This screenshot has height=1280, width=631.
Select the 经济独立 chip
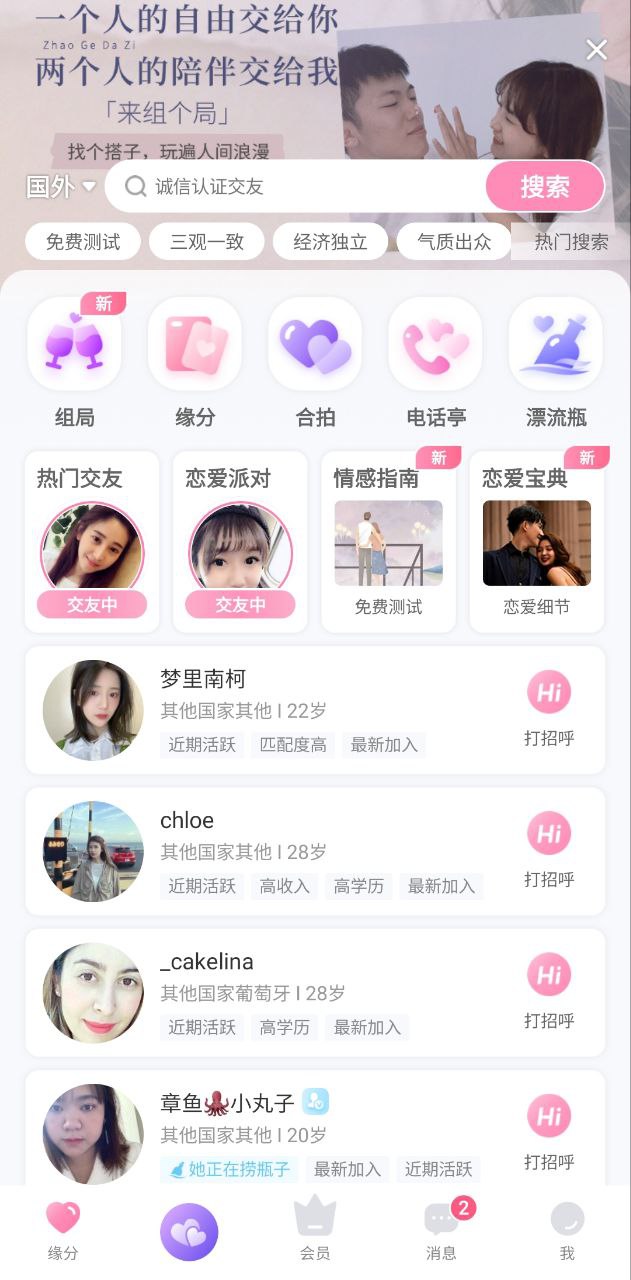pyautogui.click(x=330, y=242)
